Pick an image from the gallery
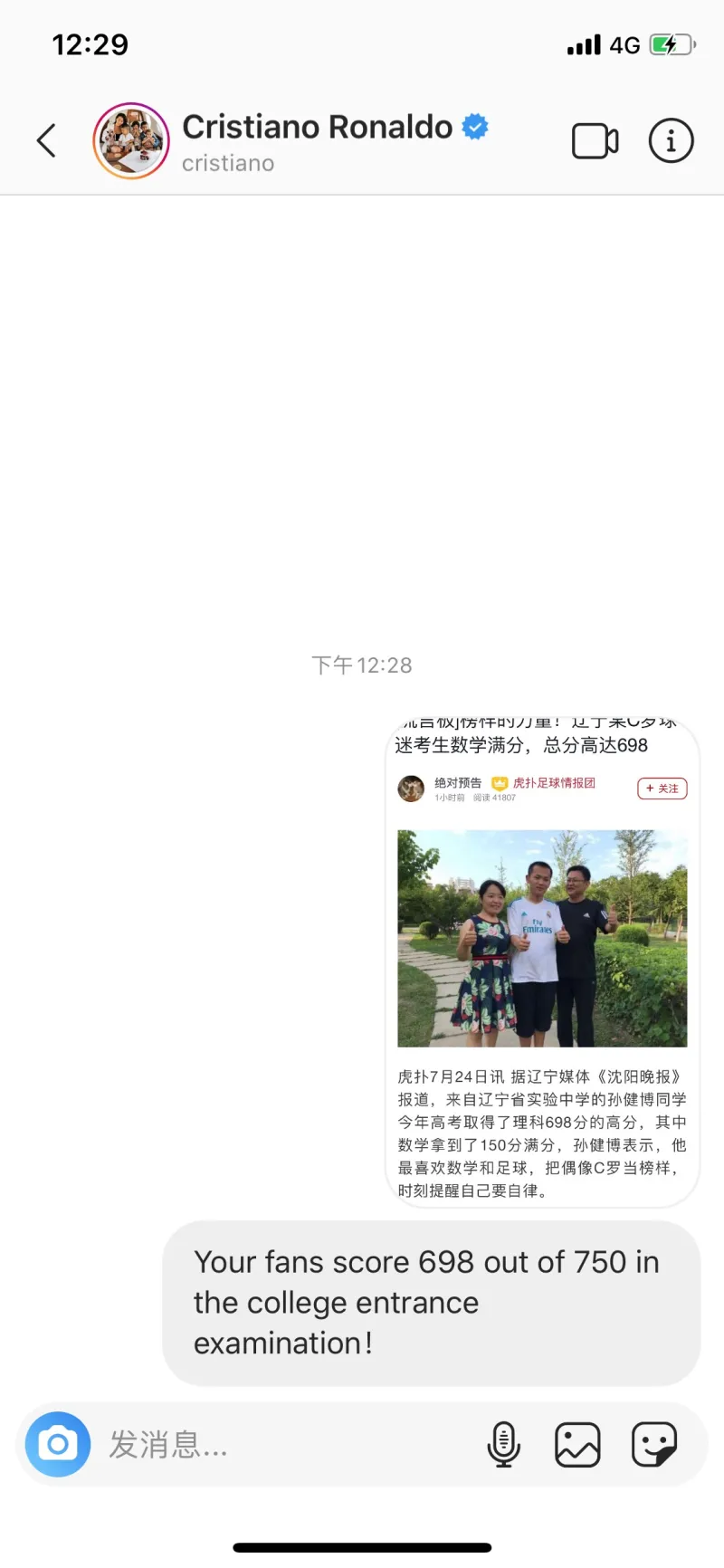The image size is (724, 1568). click(577, 1444)
